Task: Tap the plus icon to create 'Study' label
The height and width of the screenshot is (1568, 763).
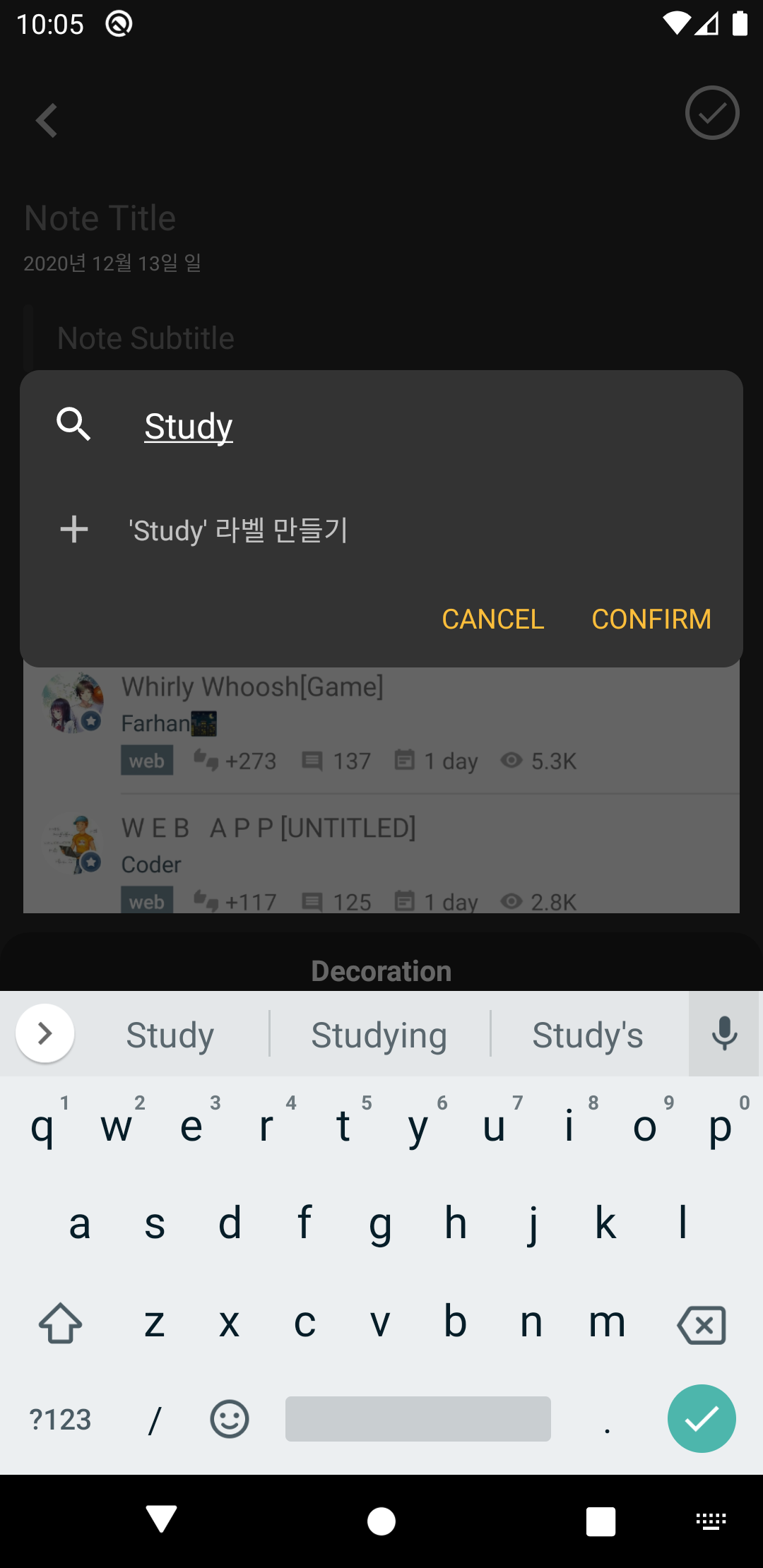Action: click(73, 530)
